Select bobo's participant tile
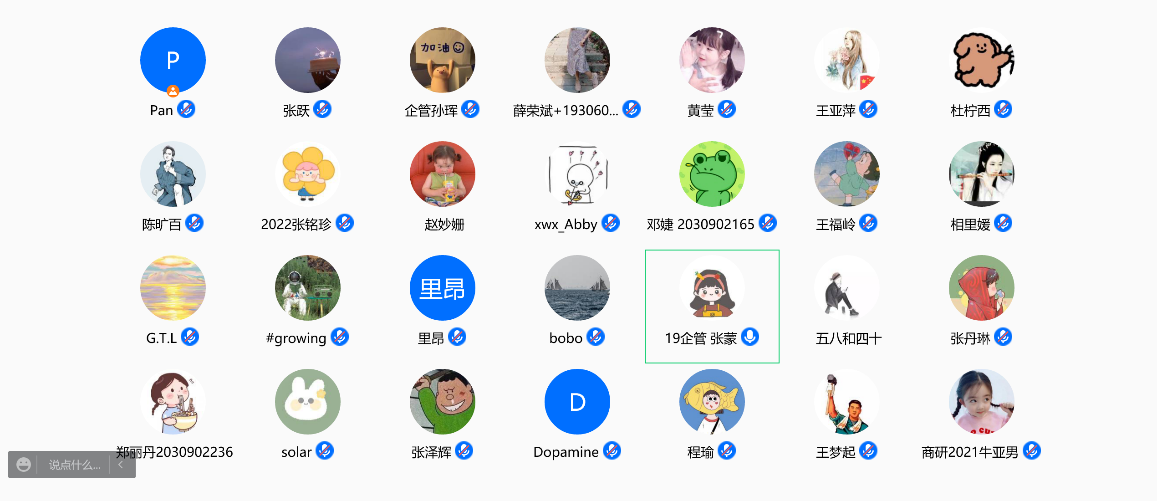Viewport: 1157px width, 501px height. coord(577,289)
